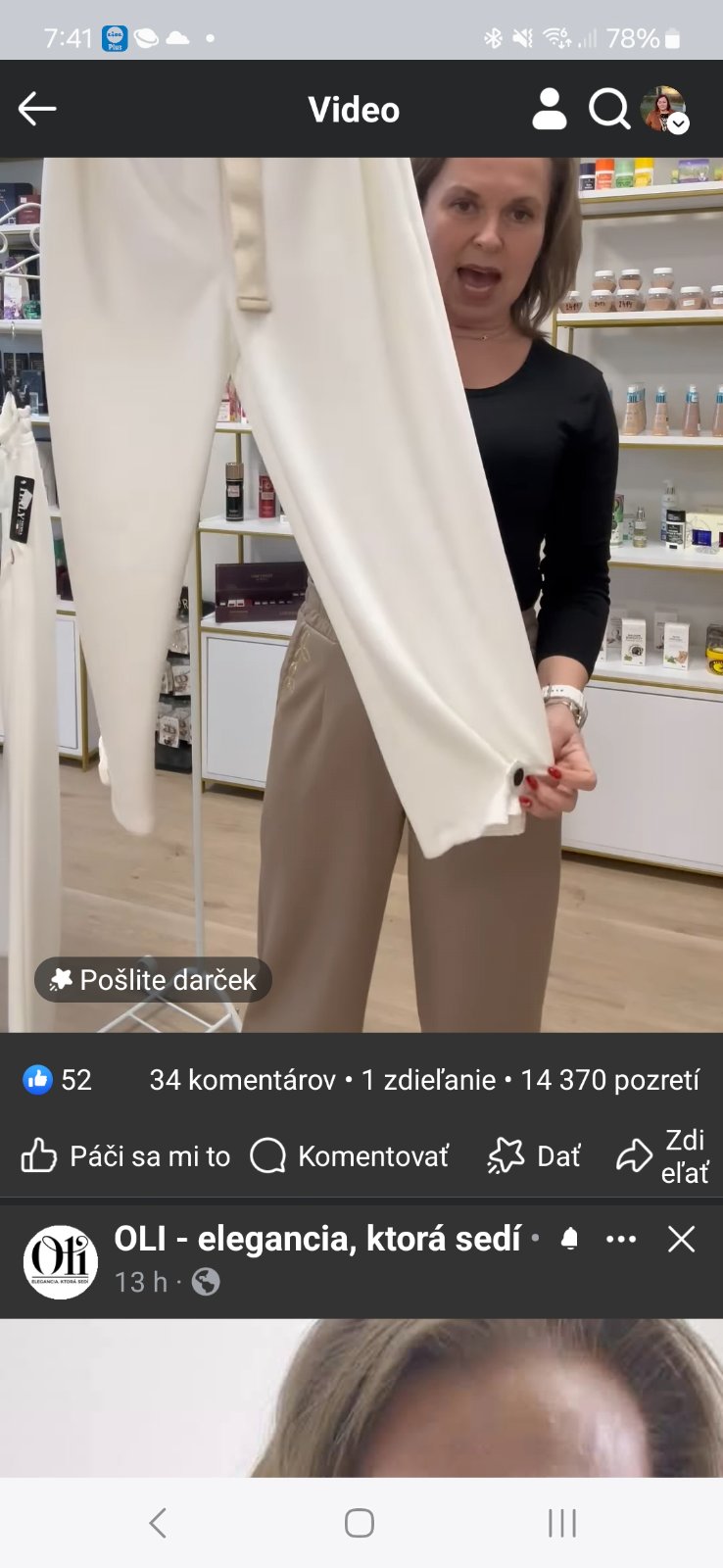Send stars with the Dať button
723x1568 pixels.
(534, 1156)
